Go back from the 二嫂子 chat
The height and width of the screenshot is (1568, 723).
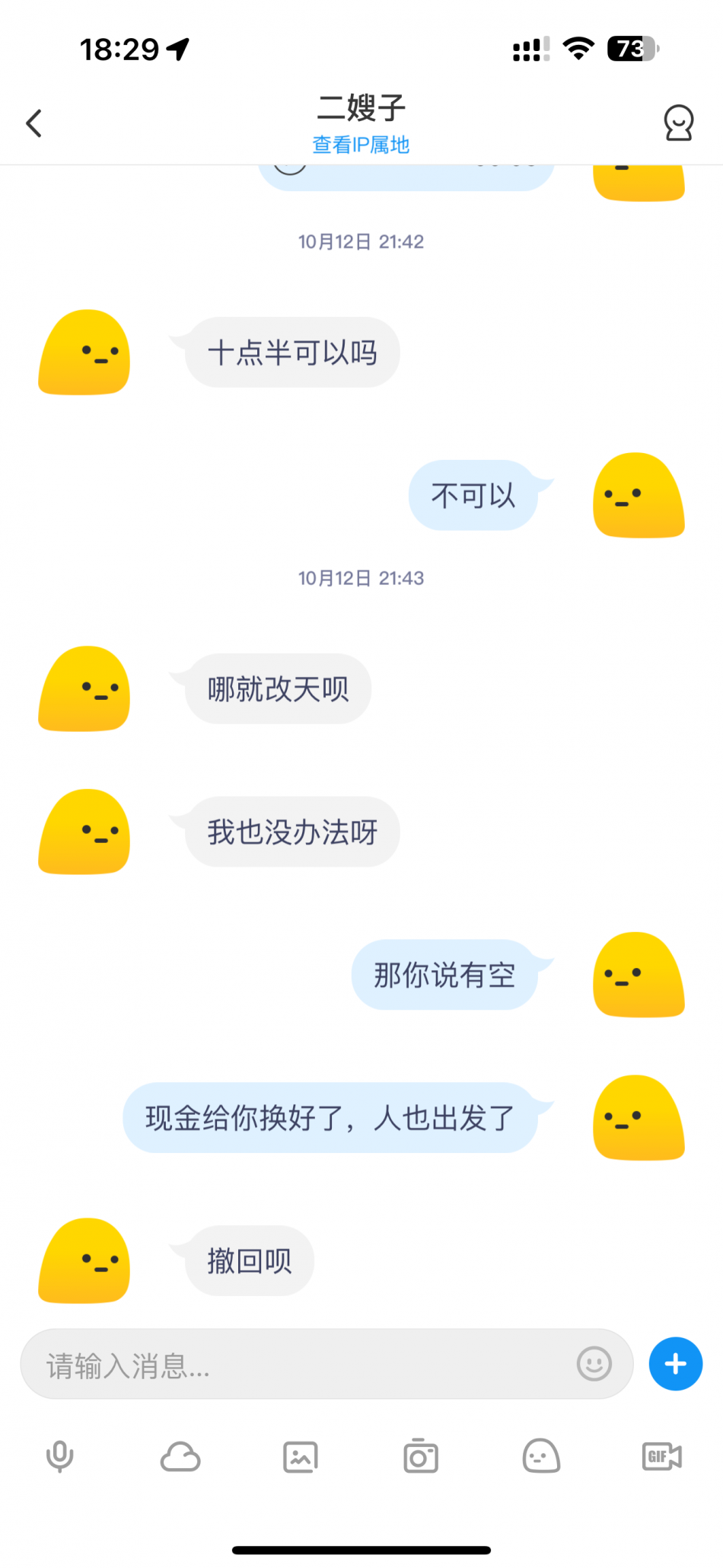coord(34,123)
